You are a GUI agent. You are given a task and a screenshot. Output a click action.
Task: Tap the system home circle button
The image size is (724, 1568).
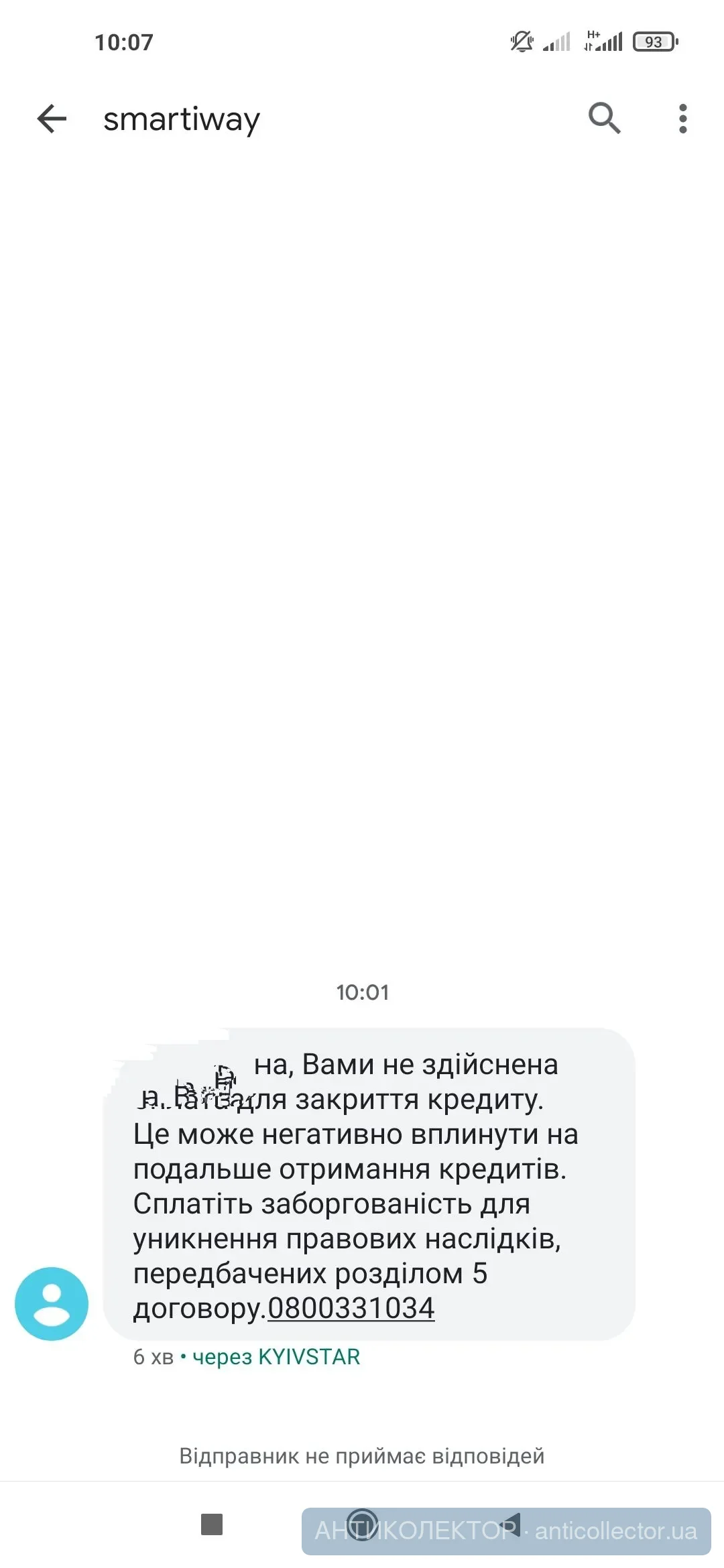pyautogui.click(x=362, y=1524)
